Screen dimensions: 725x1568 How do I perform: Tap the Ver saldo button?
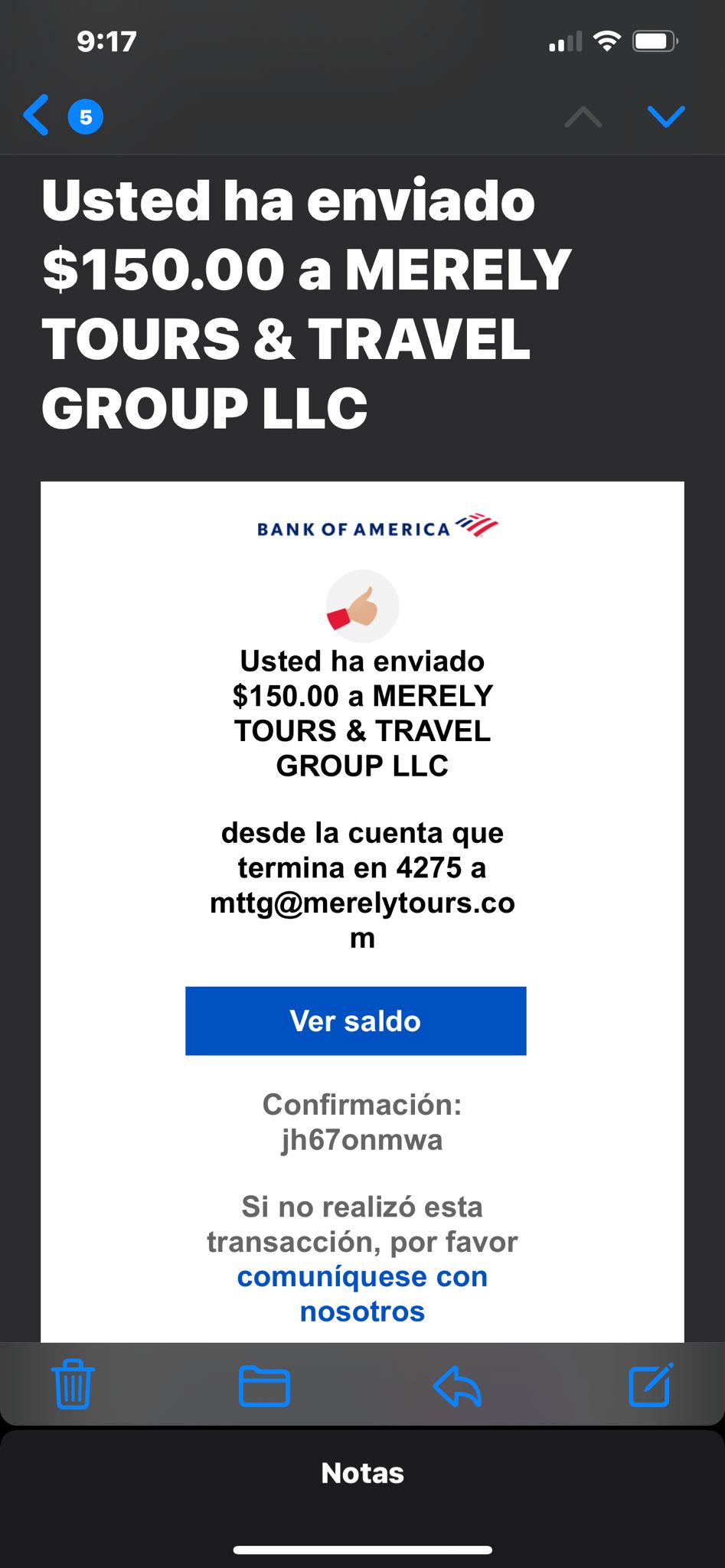[355, 1021]
